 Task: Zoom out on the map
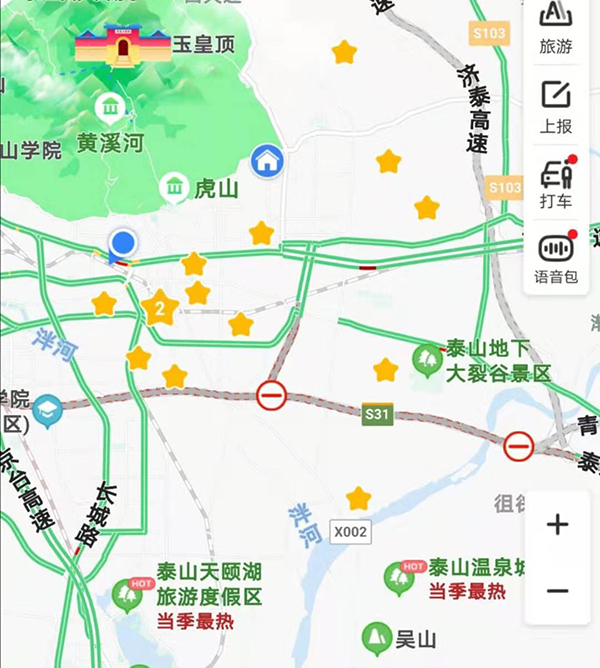tap(557, 591)
